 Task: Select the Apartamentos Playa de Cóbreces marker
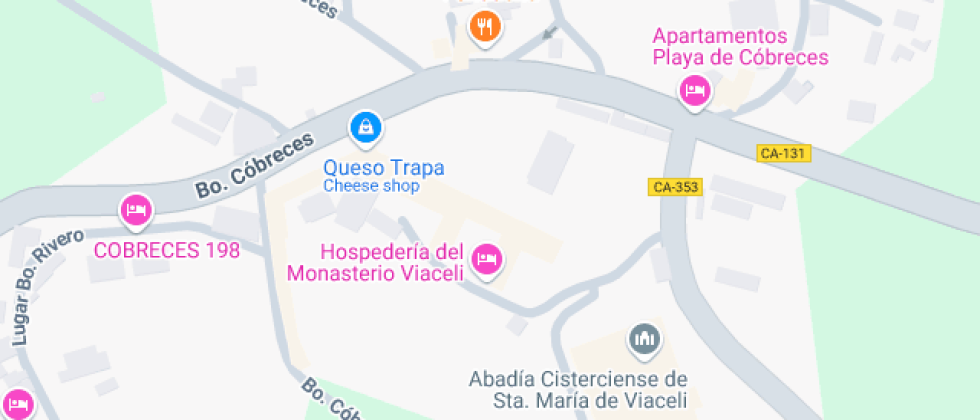[693, 93]
